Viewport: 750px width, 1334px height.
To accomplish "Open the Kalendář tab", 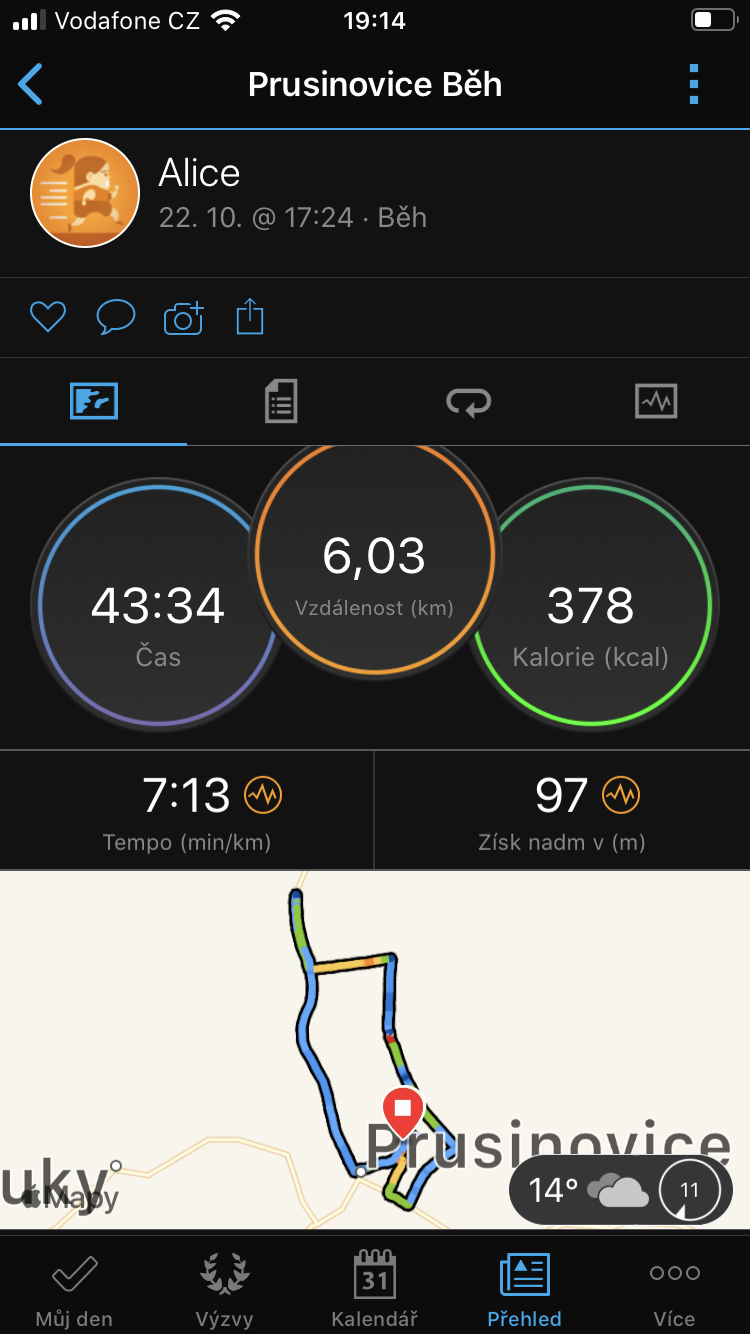I will tap(375, 1290).
